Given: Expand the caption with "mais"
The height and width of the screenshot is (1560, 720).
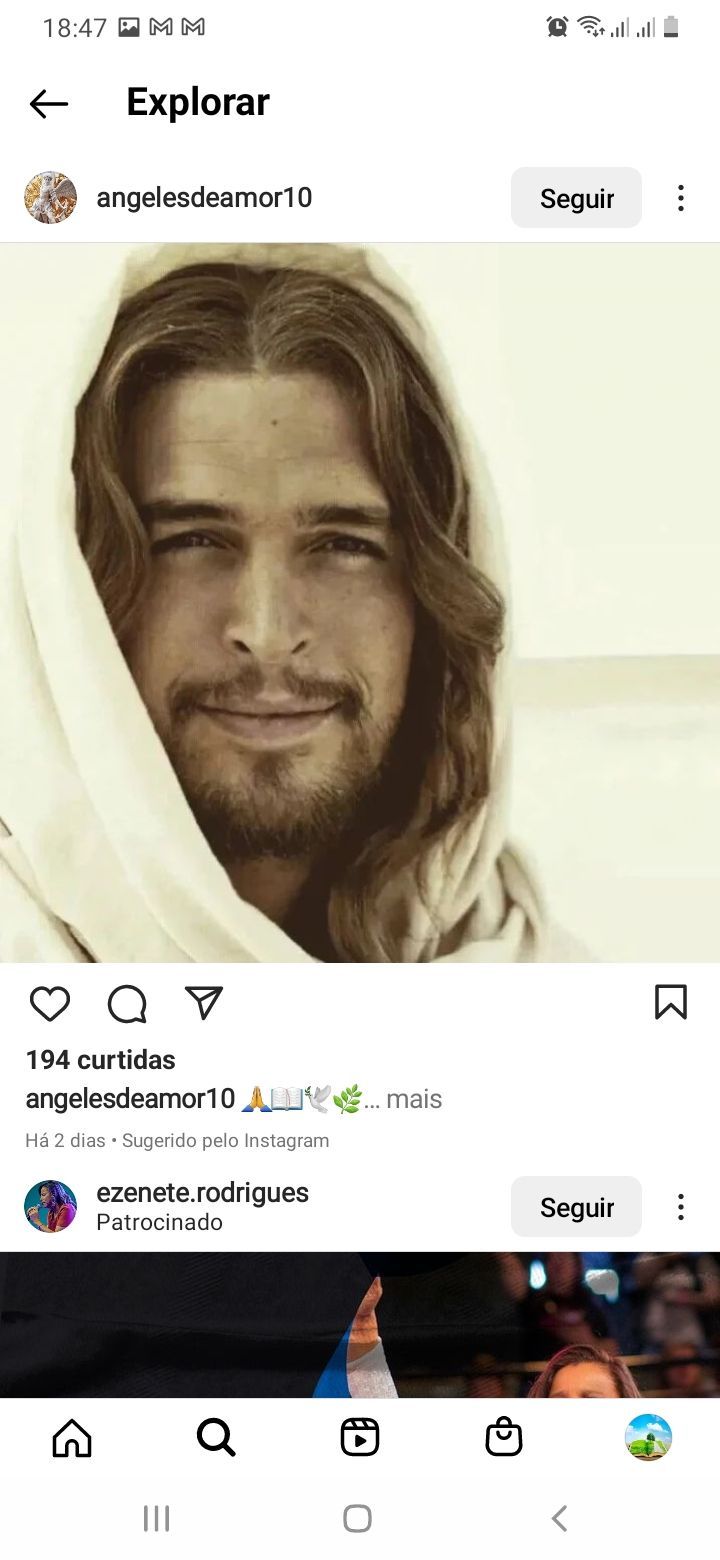Looking at the screenshot, I should 413,1099.
